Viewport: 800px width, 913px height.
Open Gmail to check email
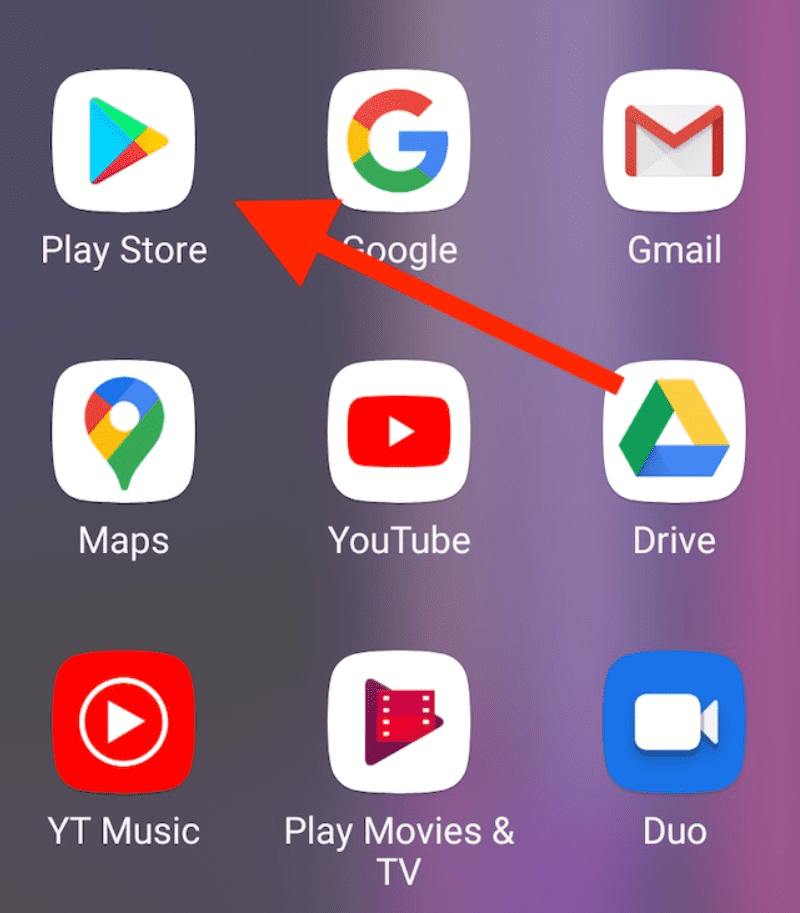tap(675, 140)
